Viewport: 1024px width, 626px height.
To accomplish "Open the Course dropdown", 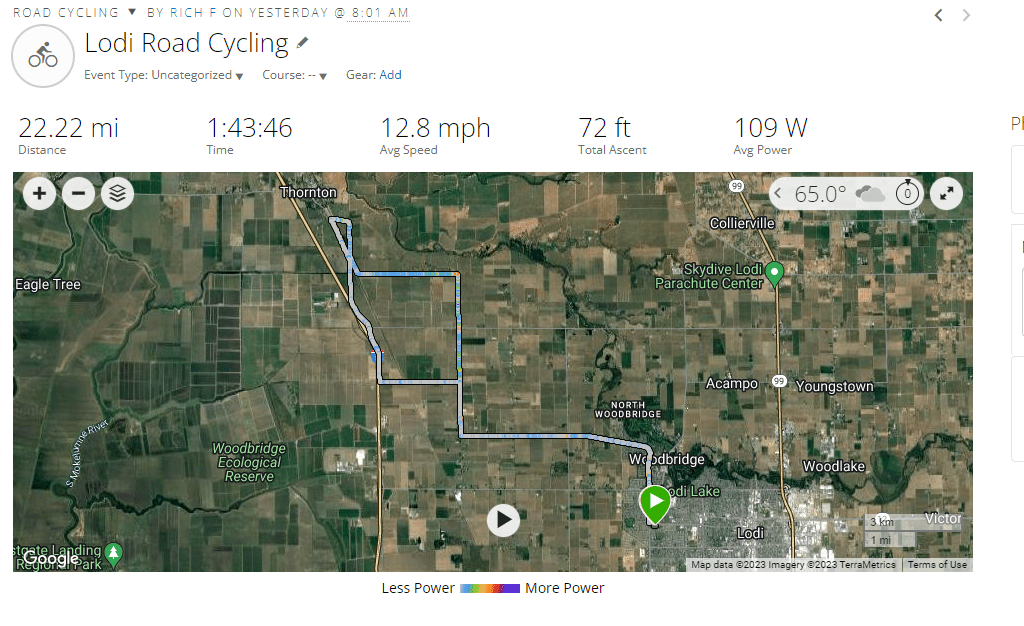I will (322, 76).
